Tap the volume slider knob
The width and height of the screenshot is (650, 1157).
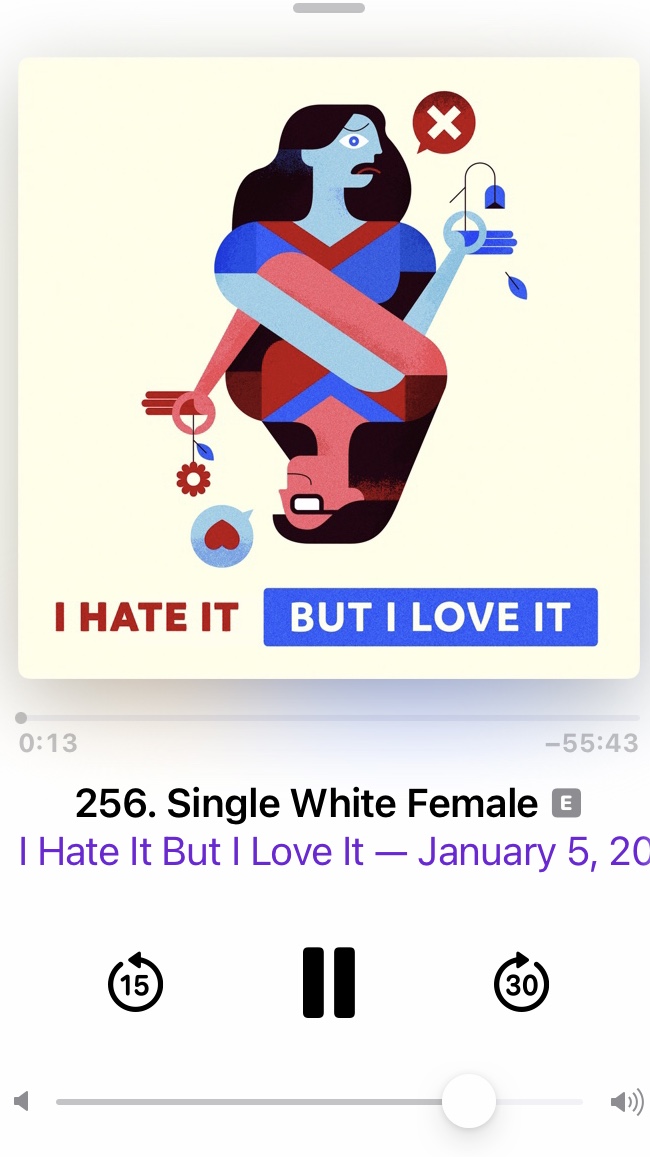tap(468, 1101)
